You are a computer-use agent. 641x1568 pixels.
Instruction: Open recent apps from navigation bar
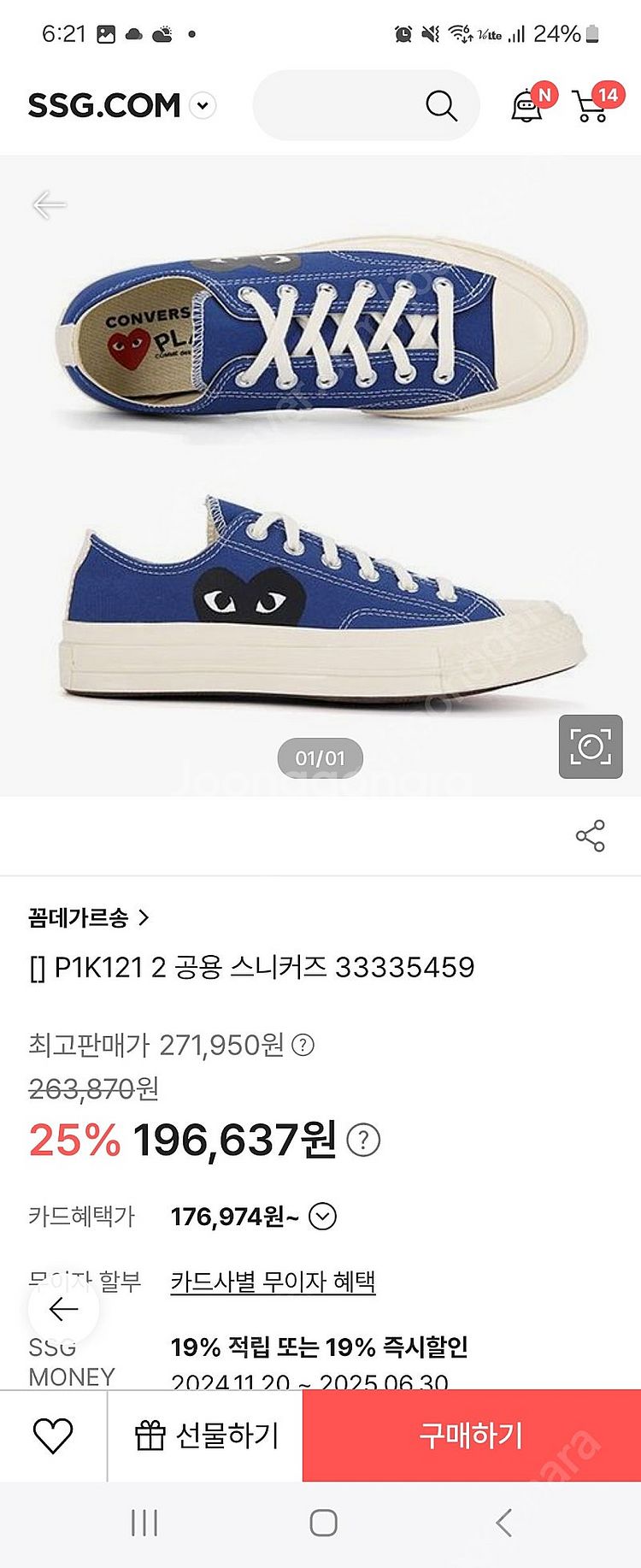144,1523
